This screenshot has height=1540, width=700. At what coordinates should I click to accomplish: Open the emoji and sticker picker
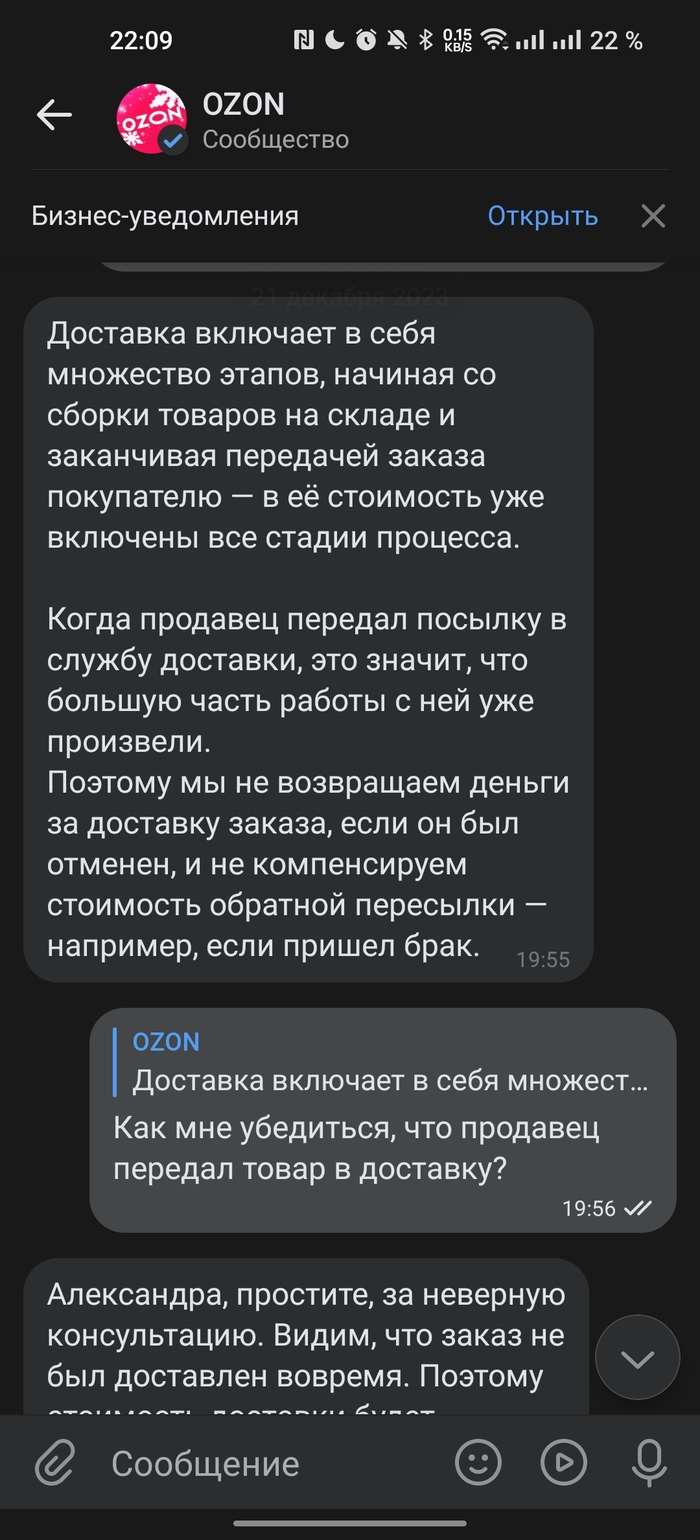[478, 1464]
